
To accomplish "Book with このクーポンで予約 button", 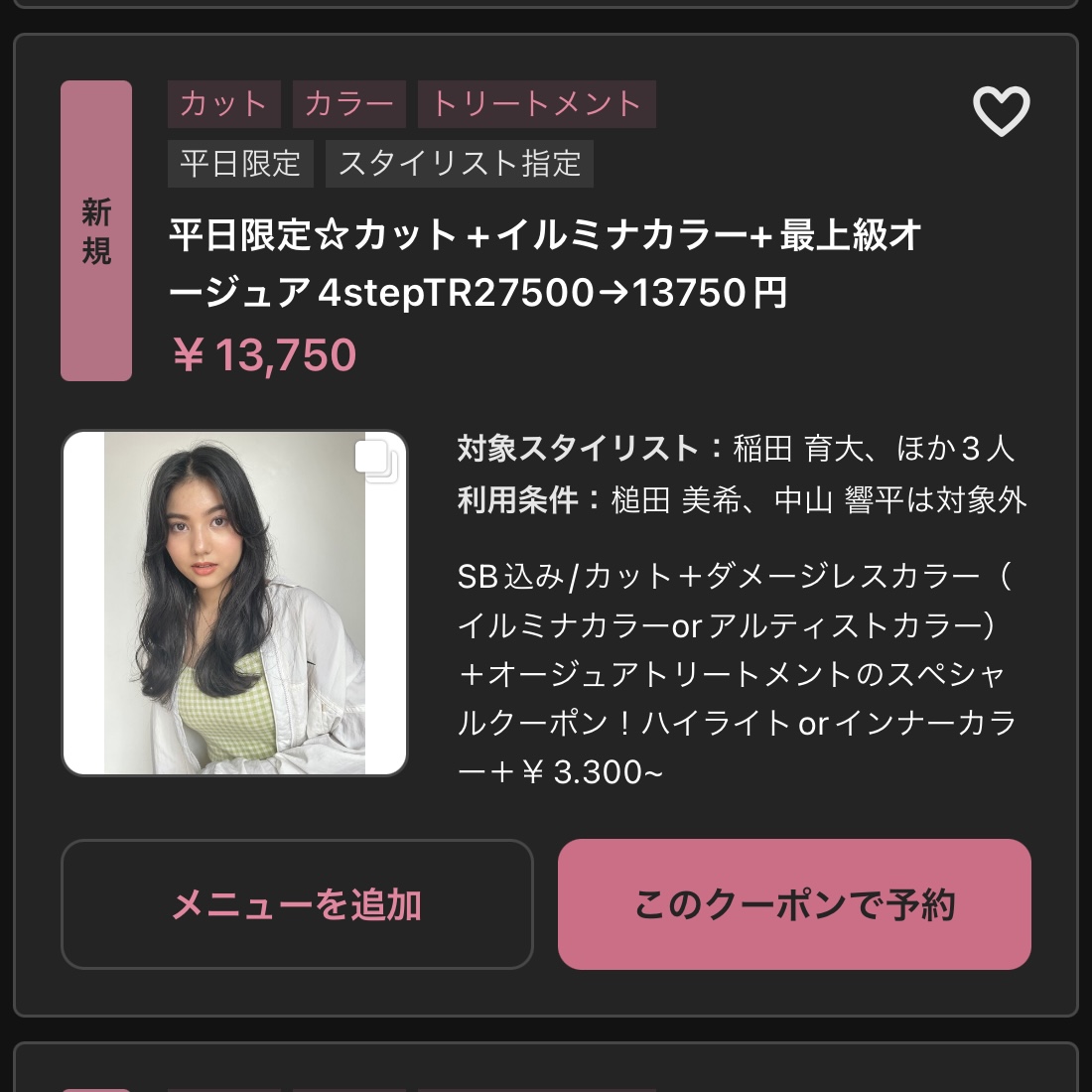I will click(x=794, y=904).
